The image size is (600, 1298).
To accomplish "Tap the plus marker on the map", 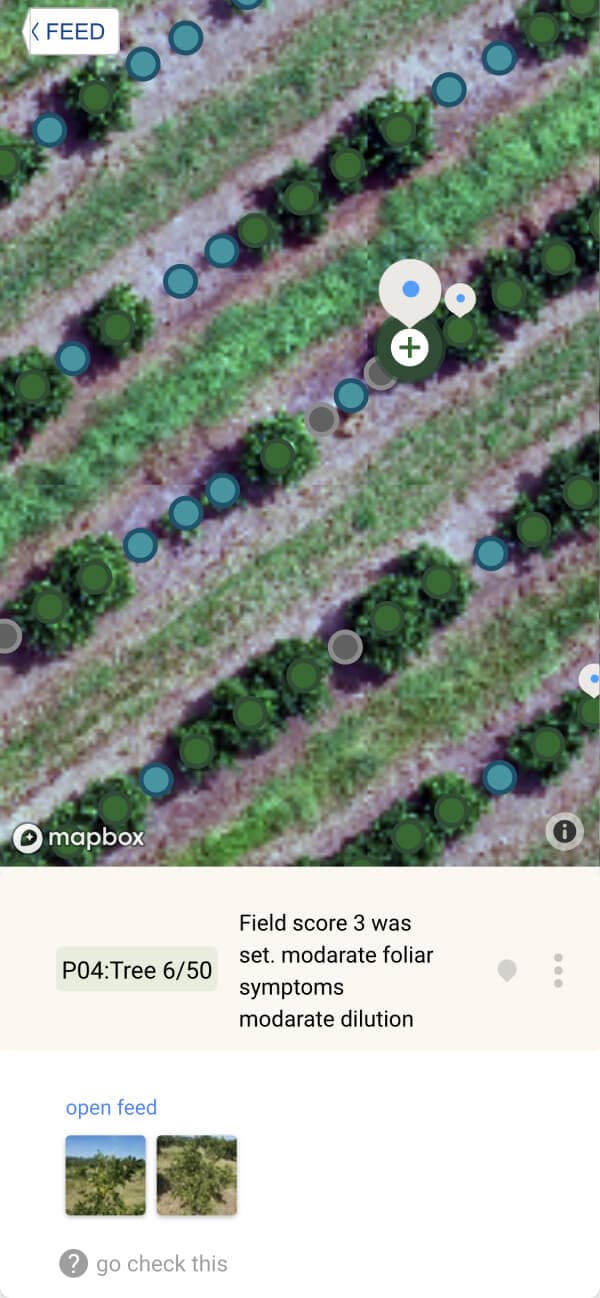I will point(409,348).
